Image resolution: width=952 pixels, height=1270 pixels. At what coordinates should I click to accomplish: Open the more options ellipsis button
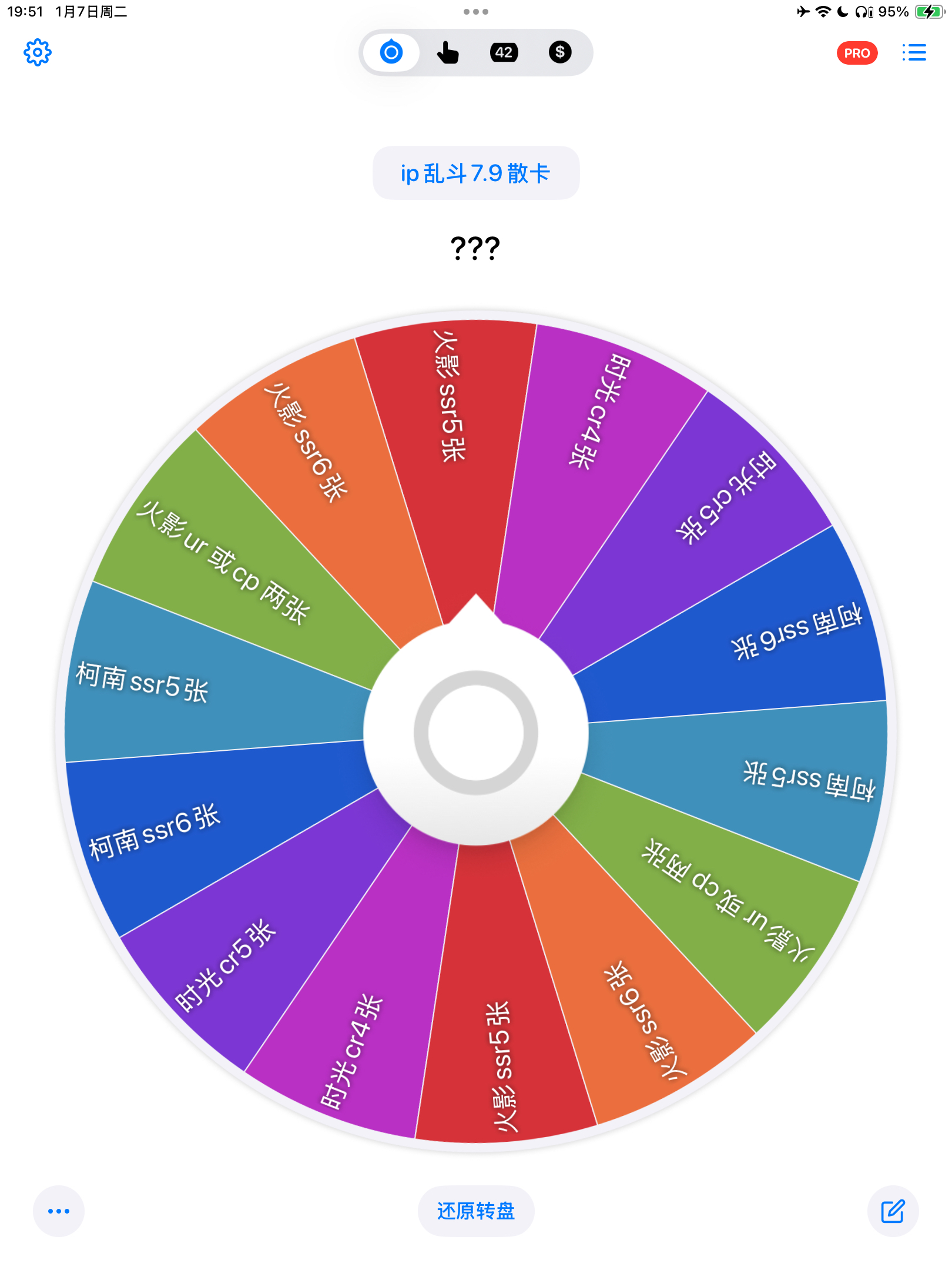point(59,1211)
